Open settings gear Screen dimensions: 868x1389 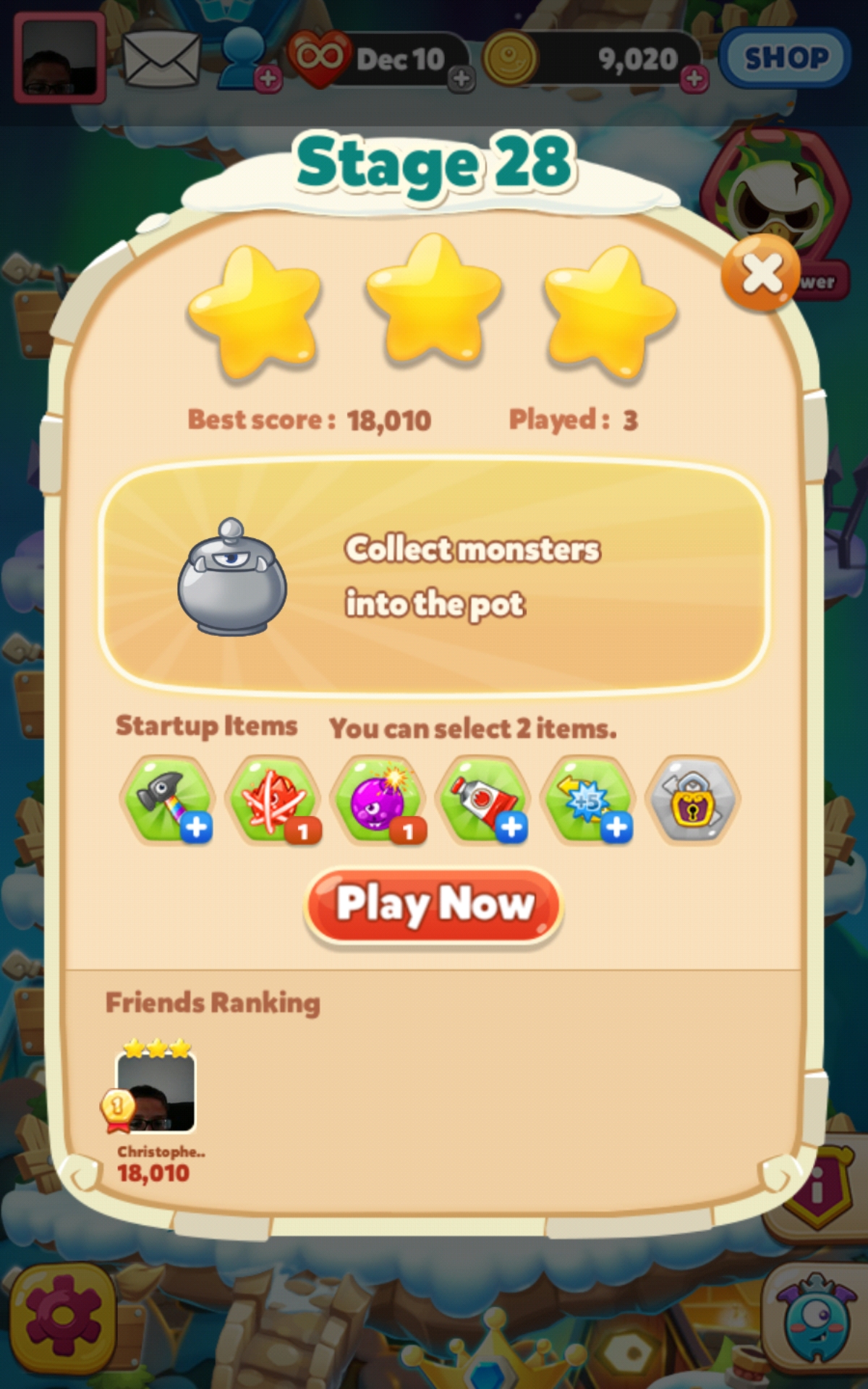(64, 1317)
